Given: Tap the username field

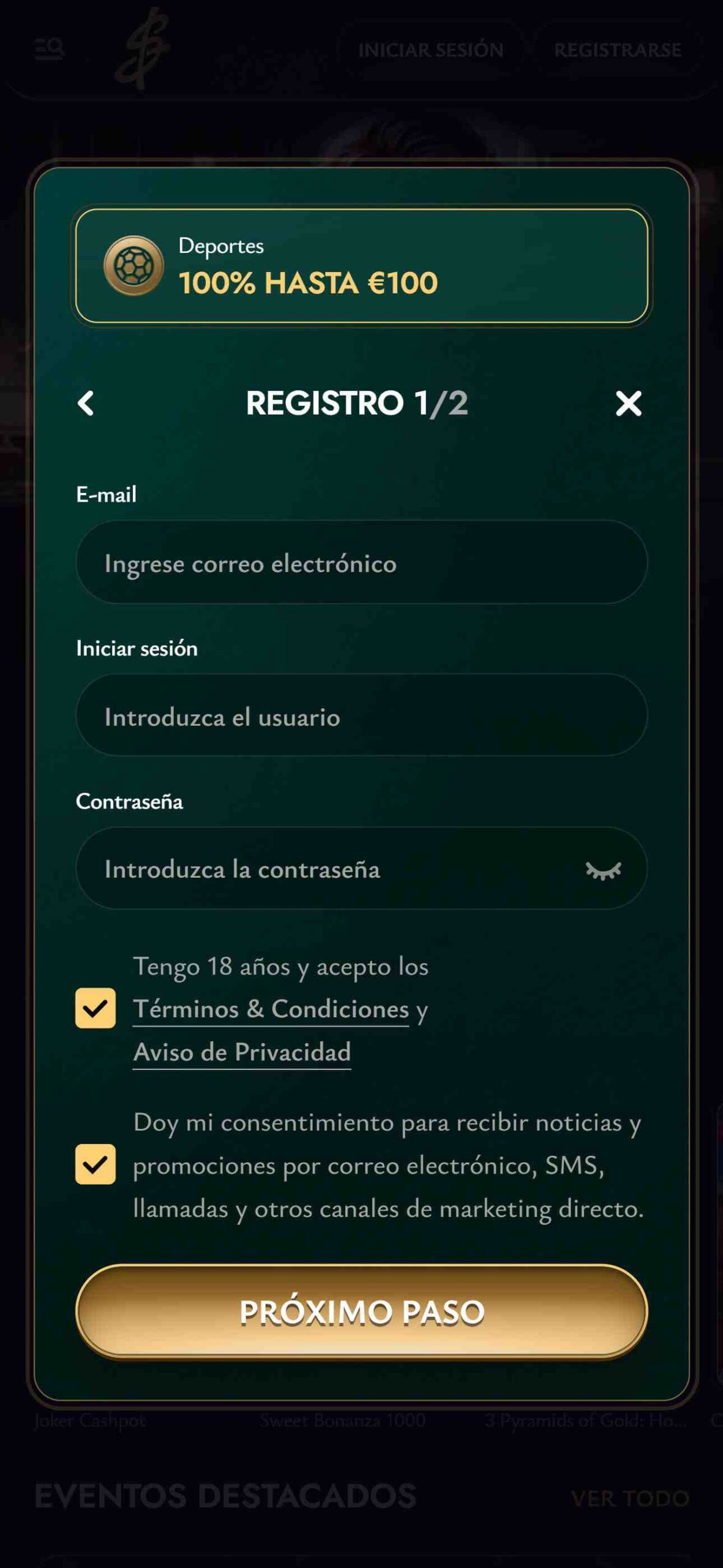Looking at the screenshot, I should pyautogui.click(x=361, y=715).
